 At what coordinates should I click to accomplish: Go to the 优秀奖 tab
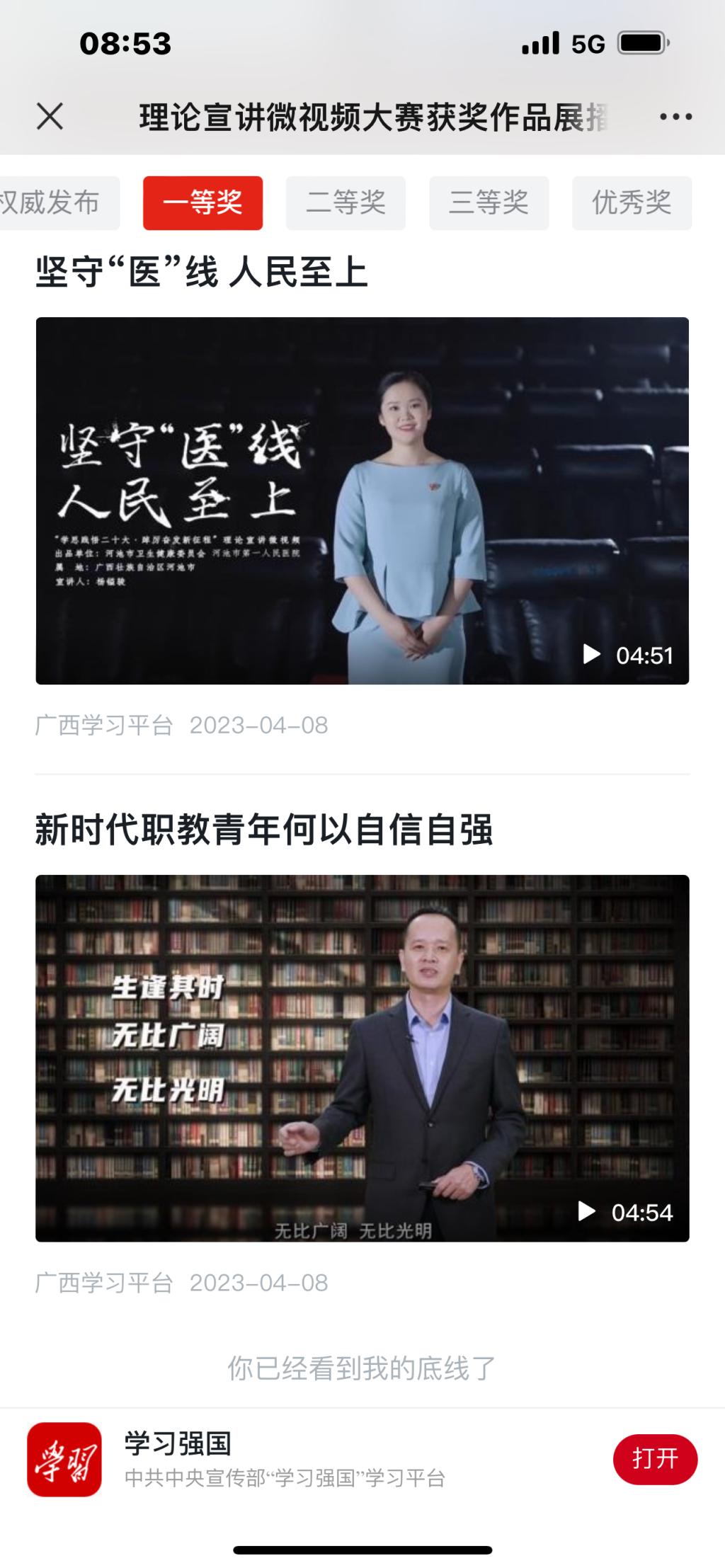click(x=632, y=203)
